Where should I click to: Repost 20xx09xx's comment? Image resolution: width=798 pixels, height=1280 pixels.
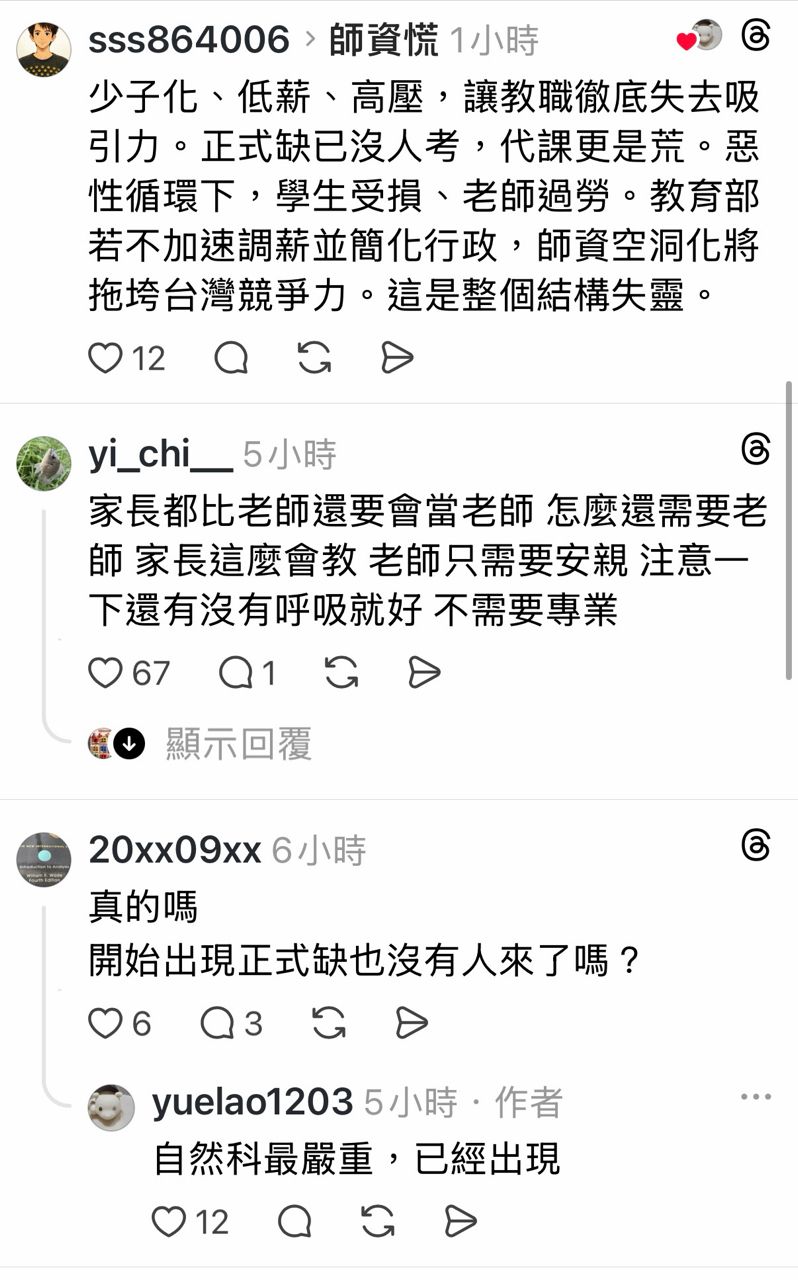[329, 1023]
